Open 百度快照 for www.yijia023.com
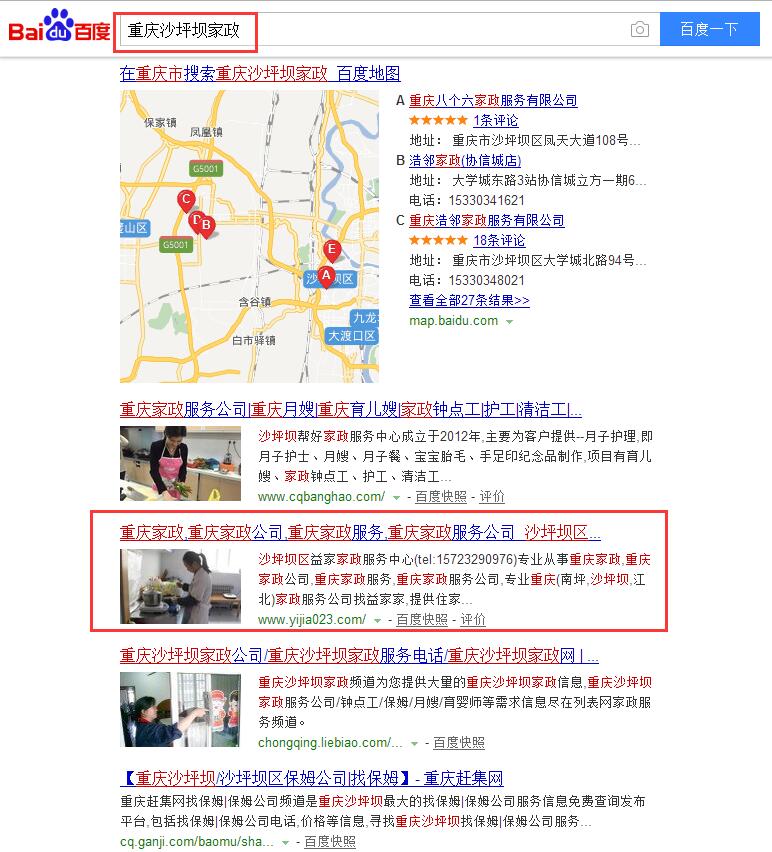The width and height of the screenshot is (772, 852). [x=422, y=620]
